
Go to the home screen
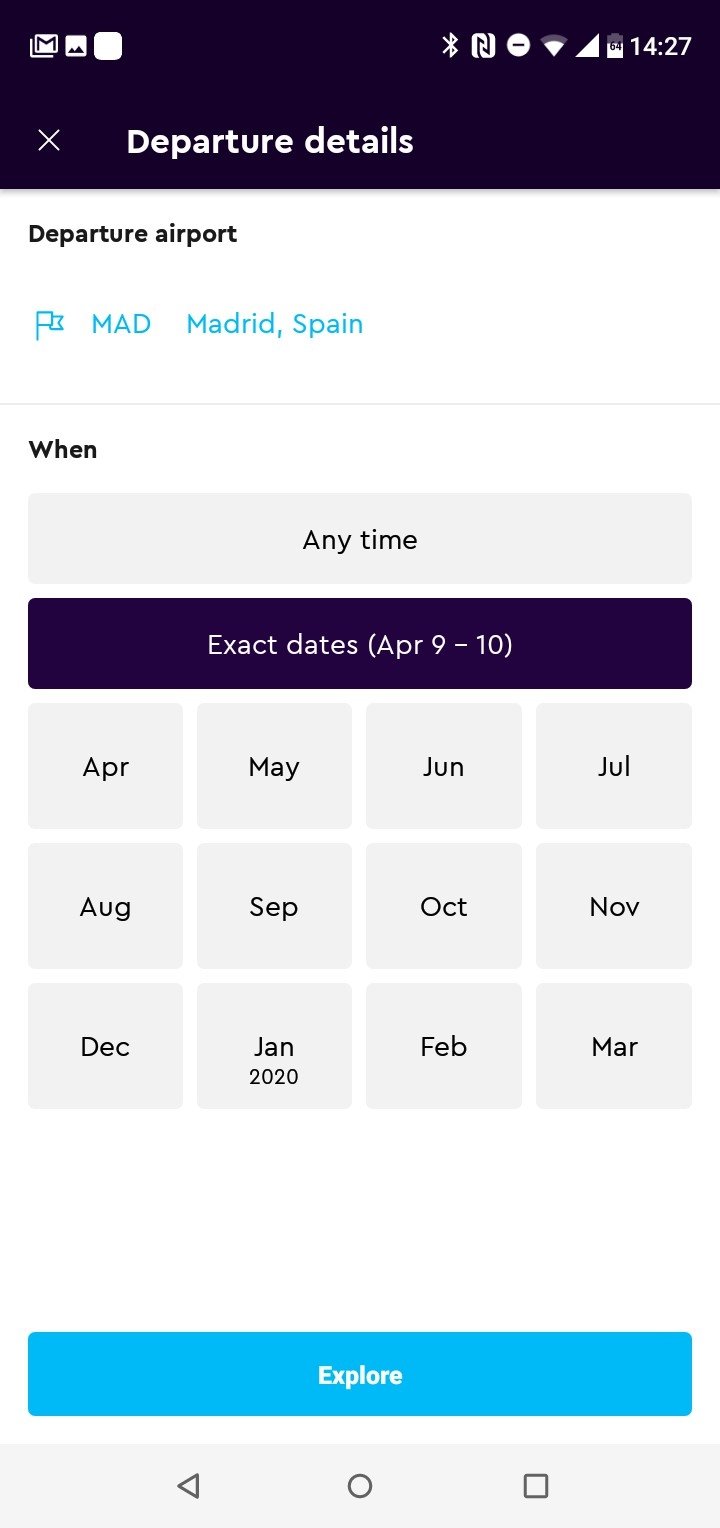tap(360, 1486)
